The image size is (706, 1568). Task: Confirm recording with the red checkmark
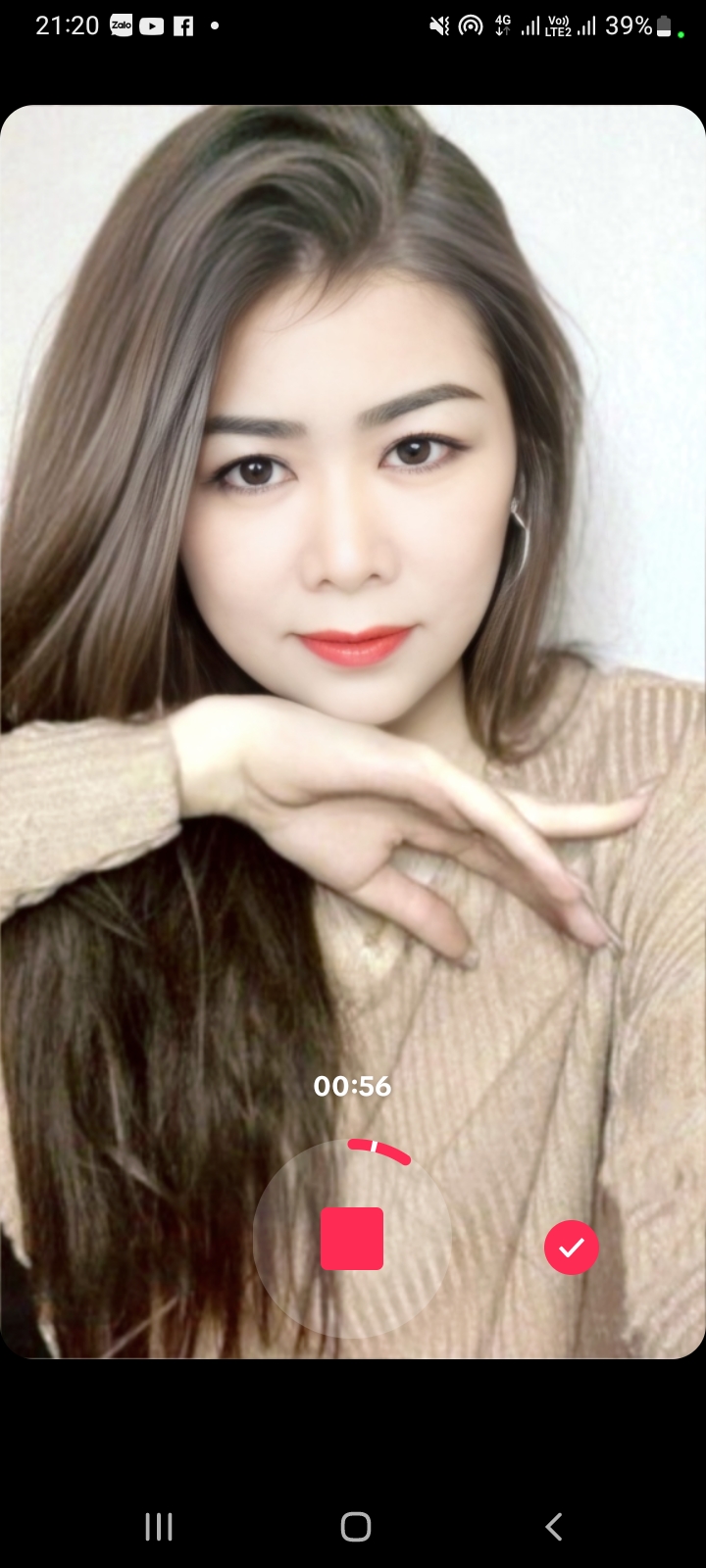pyautogui.click(x=572, y=1248)
